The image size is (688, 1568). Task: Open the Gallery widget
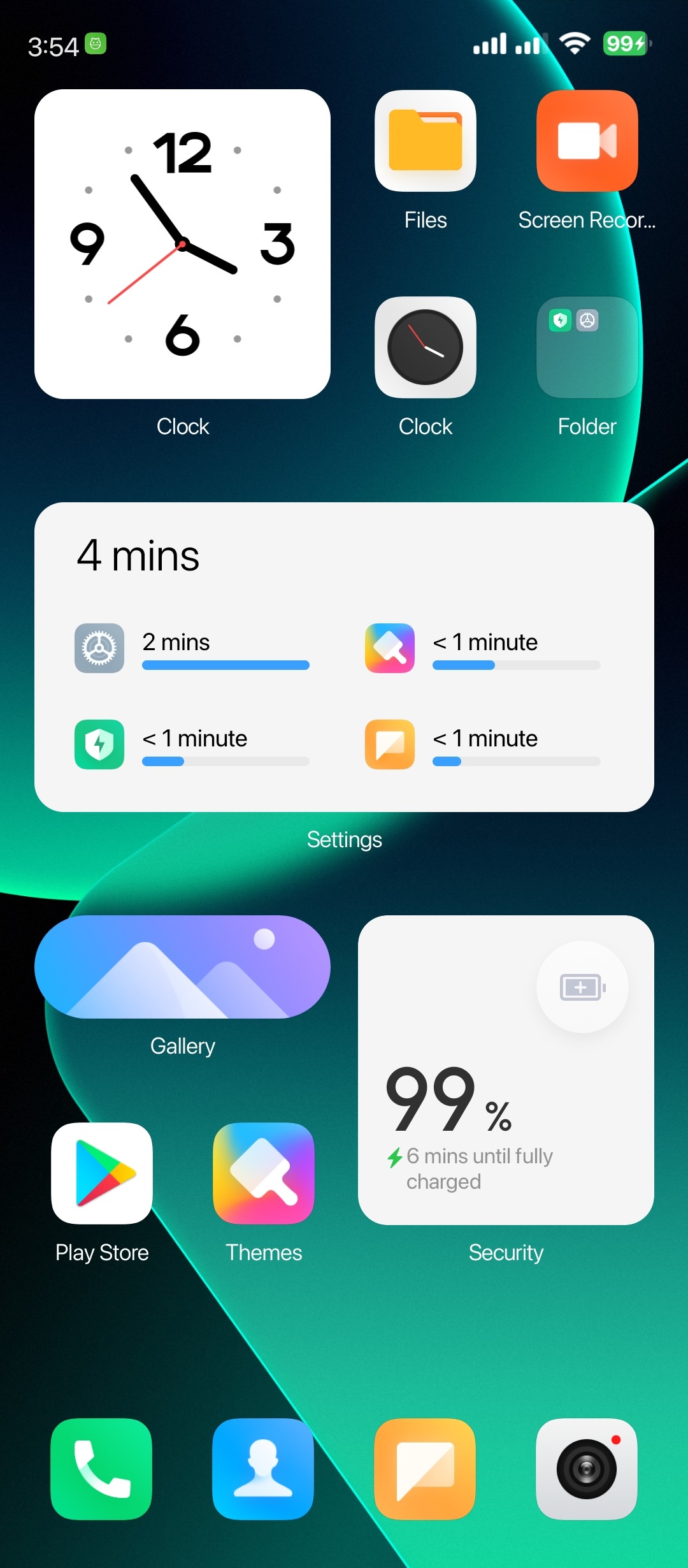[182, 967]
